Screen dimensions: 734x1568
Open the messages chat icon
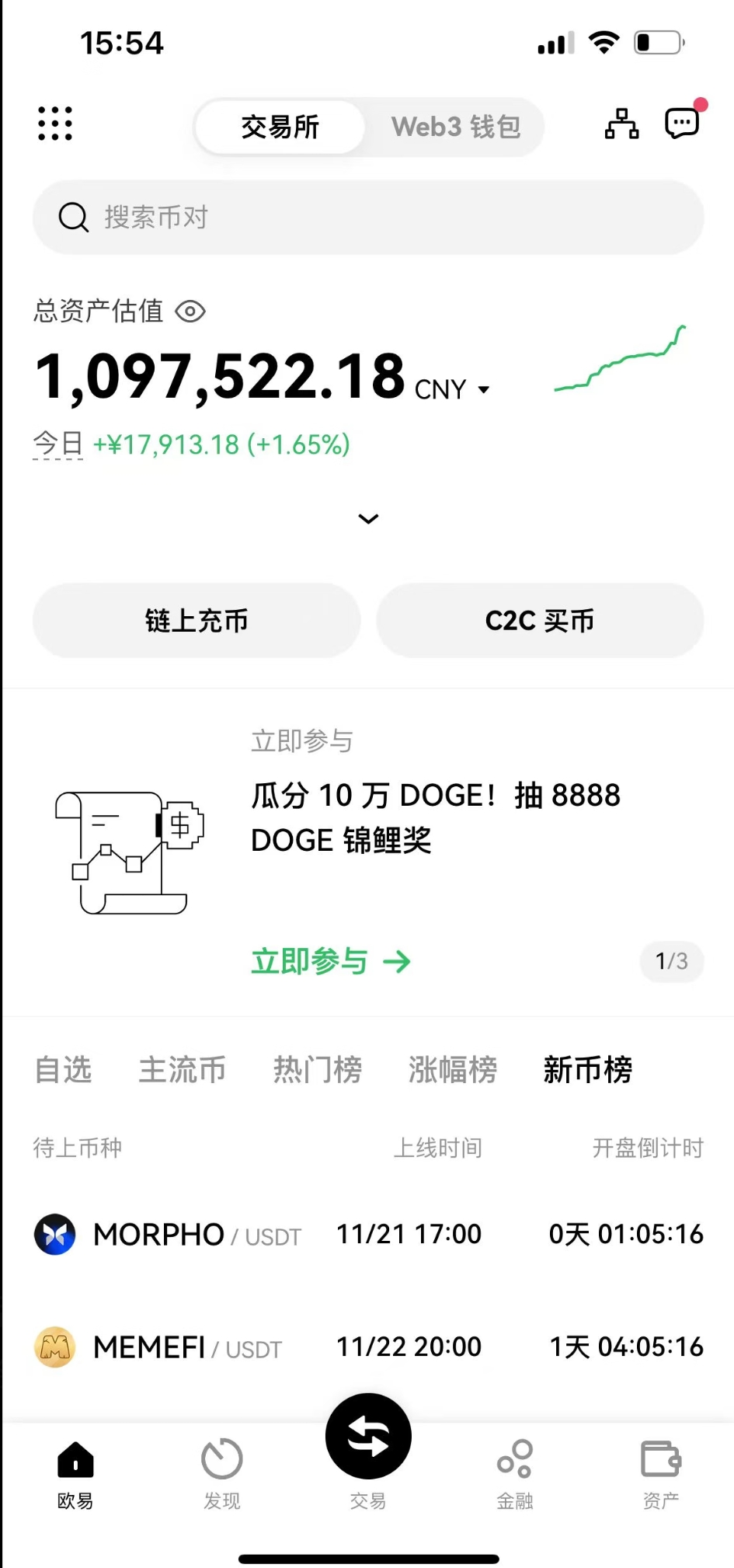[683, 123]
